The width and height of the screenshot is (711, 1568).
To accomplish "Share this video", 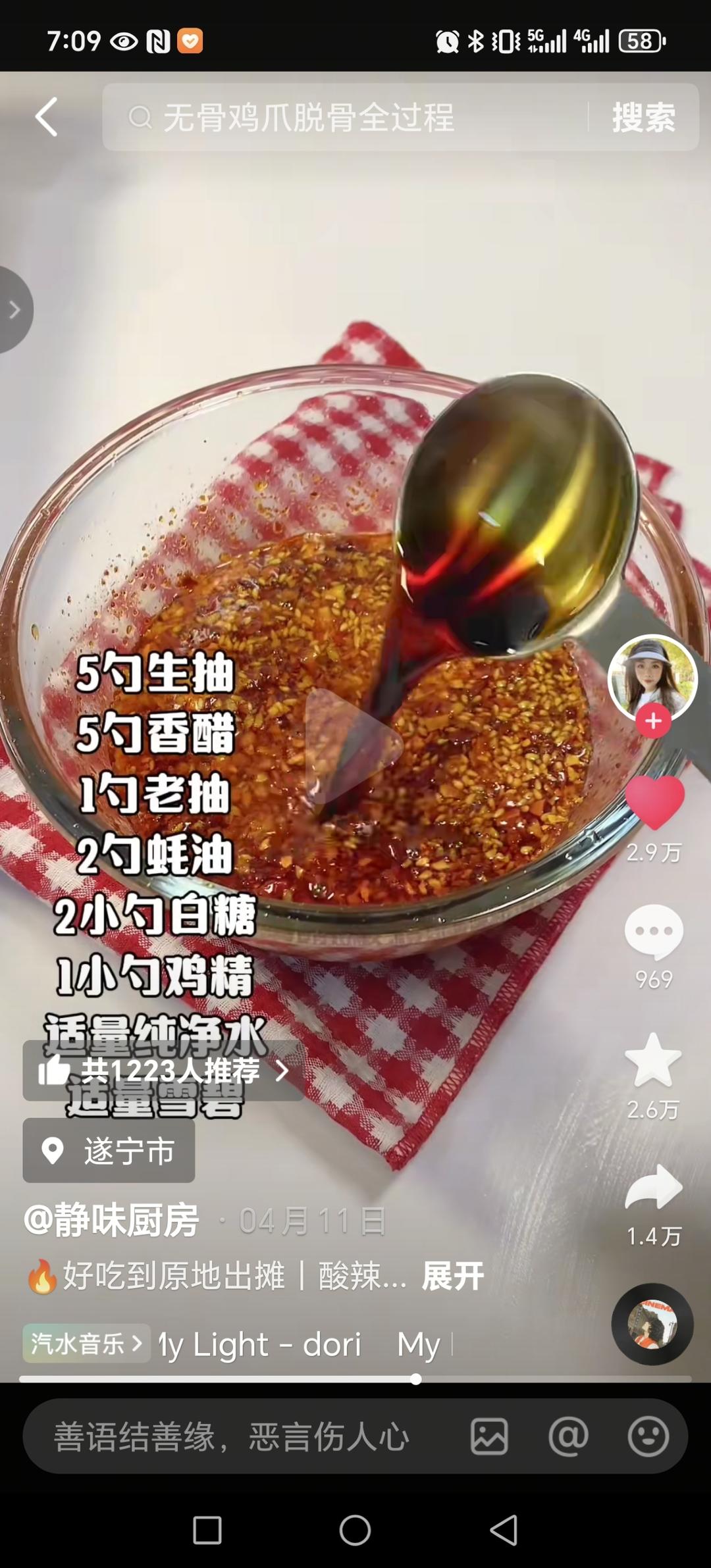I will [x=653, y=1187].
